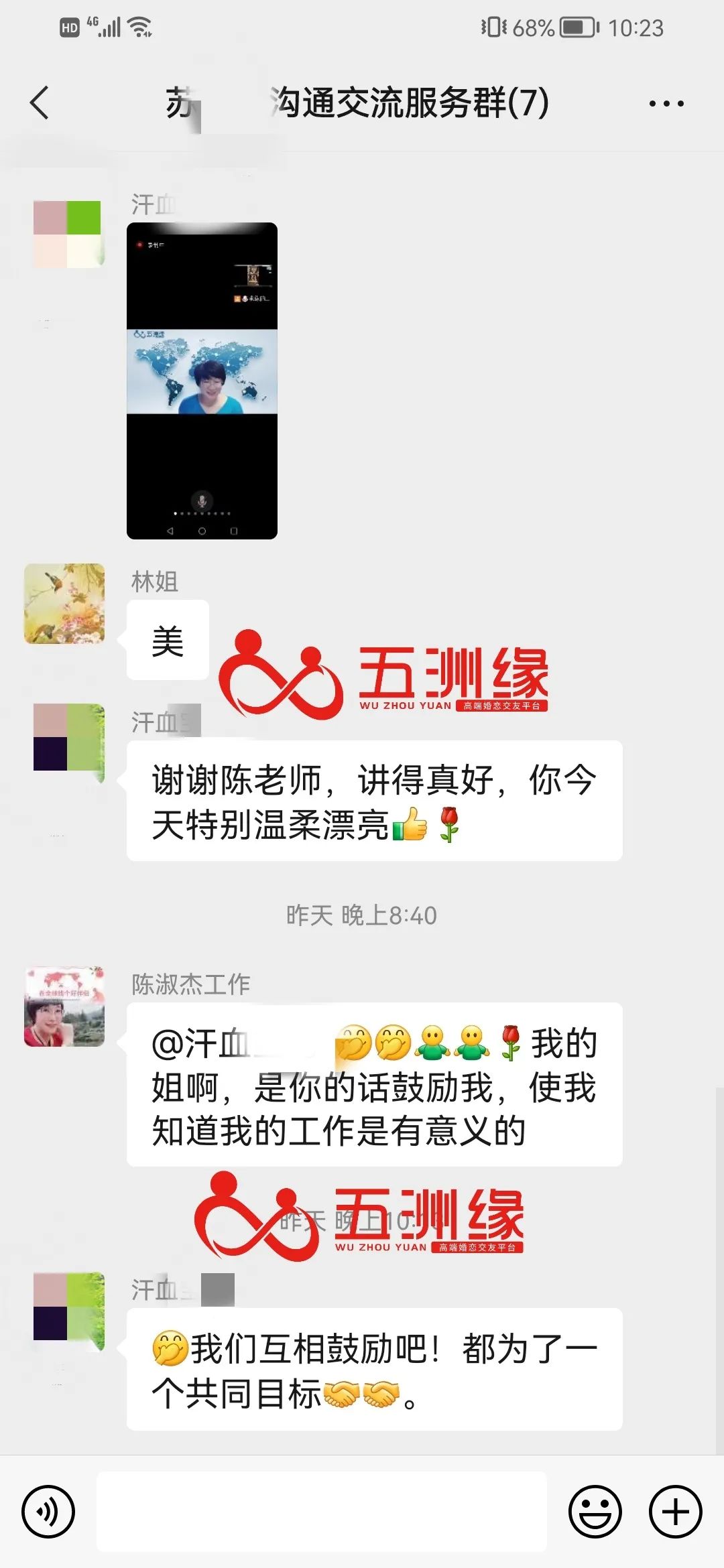Open the shared video call screenshot image

point(202,381)
